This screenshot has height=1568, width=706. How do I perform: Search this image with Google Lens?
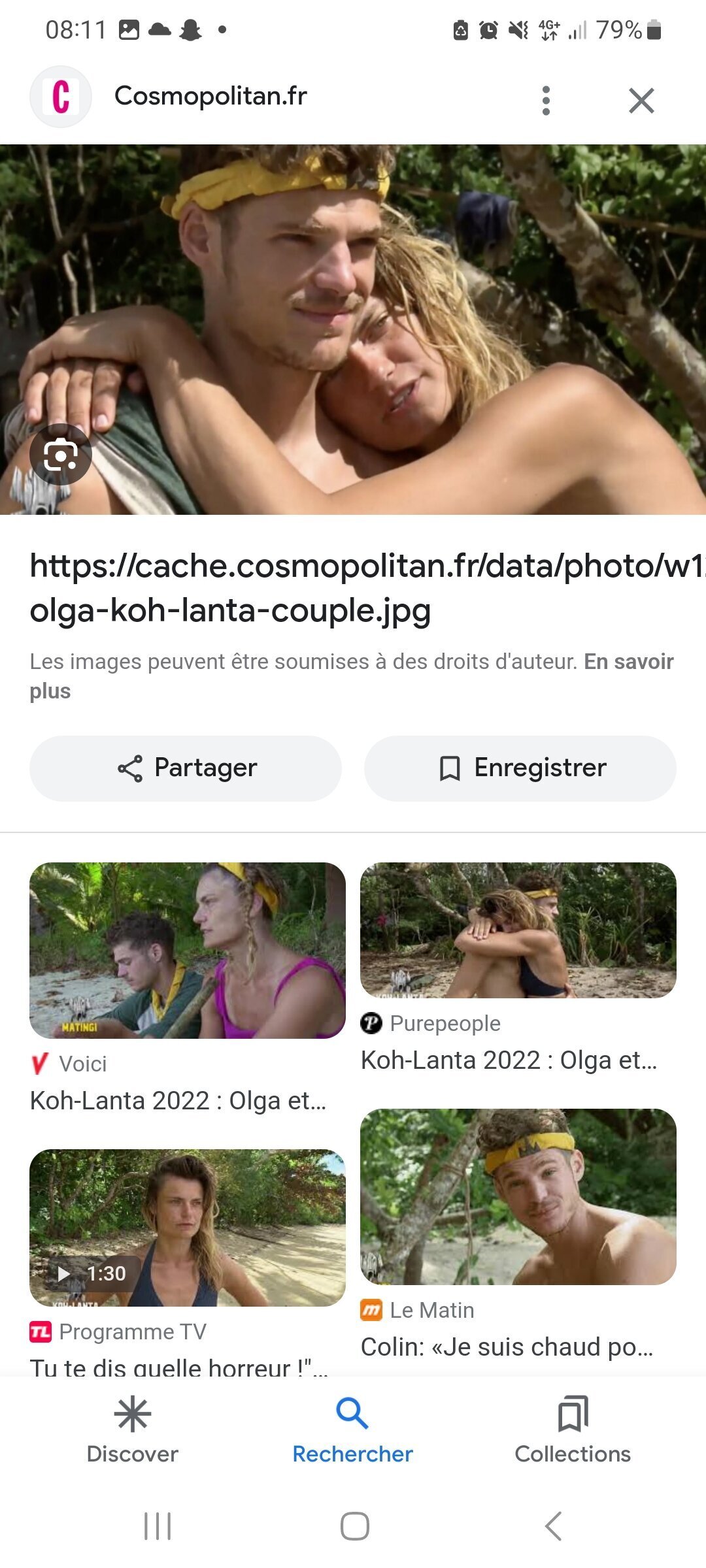pyautogui.click(x=61, y=455)
